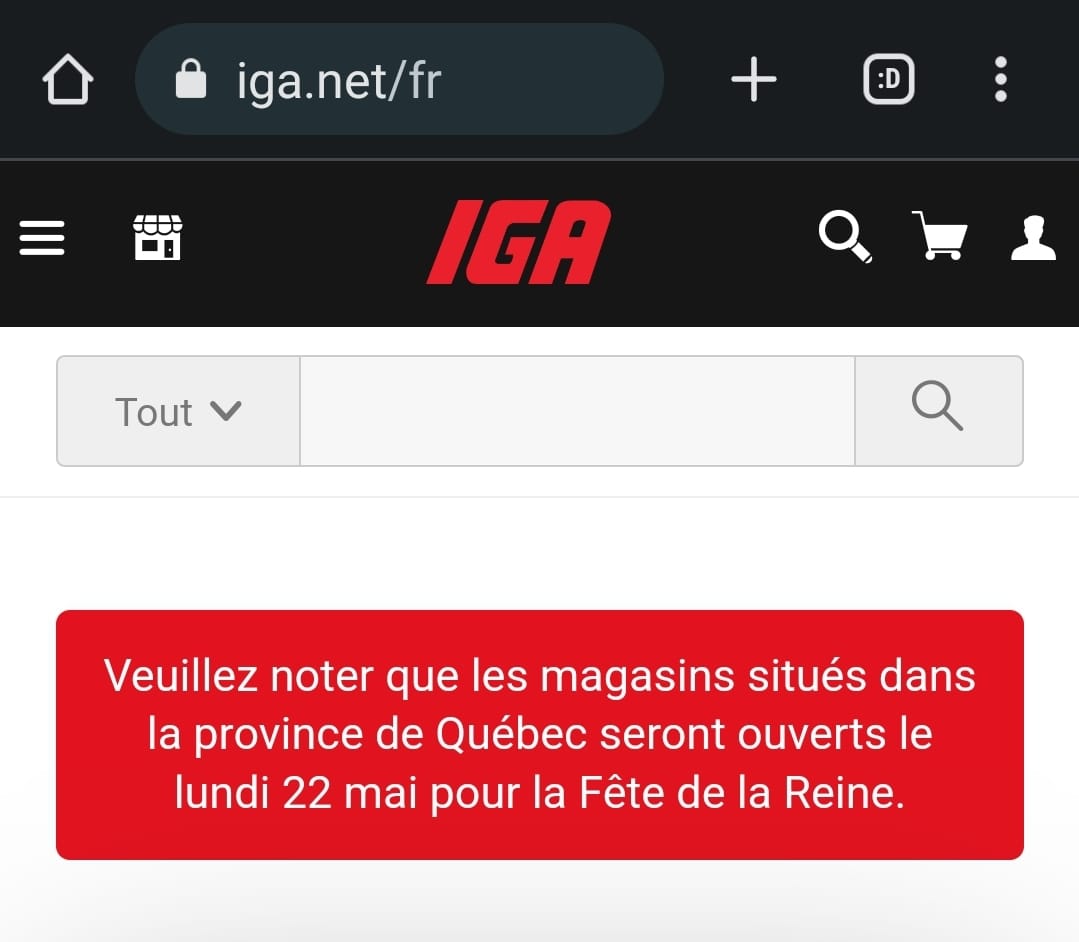1079x942 pixels.
Task: Open the browser overflow menu
Action: (1000, 80)
